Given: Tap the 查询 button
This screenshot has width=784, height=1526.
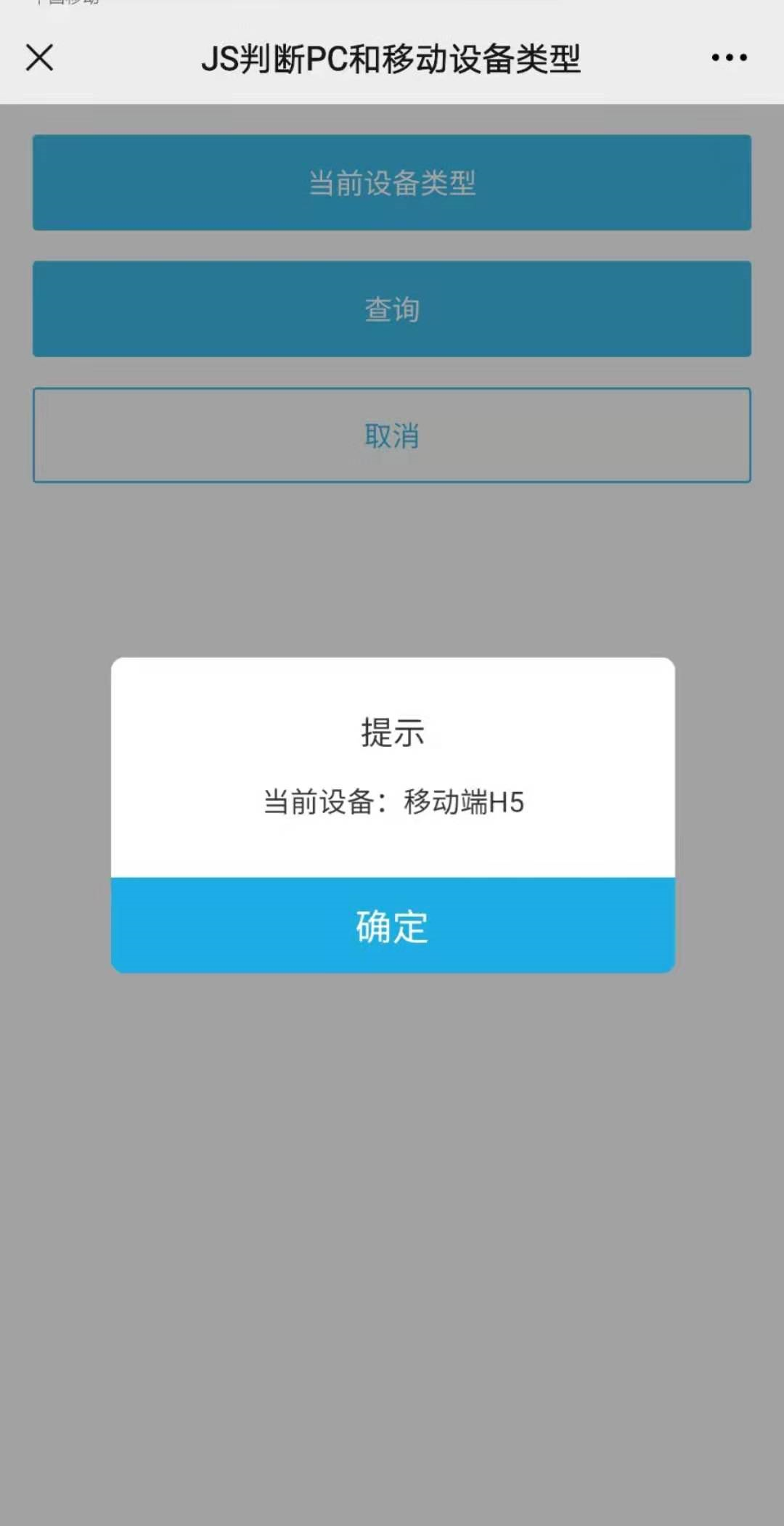Looking at the screenshot, I should pyautogui.click(x=392, y=309).
